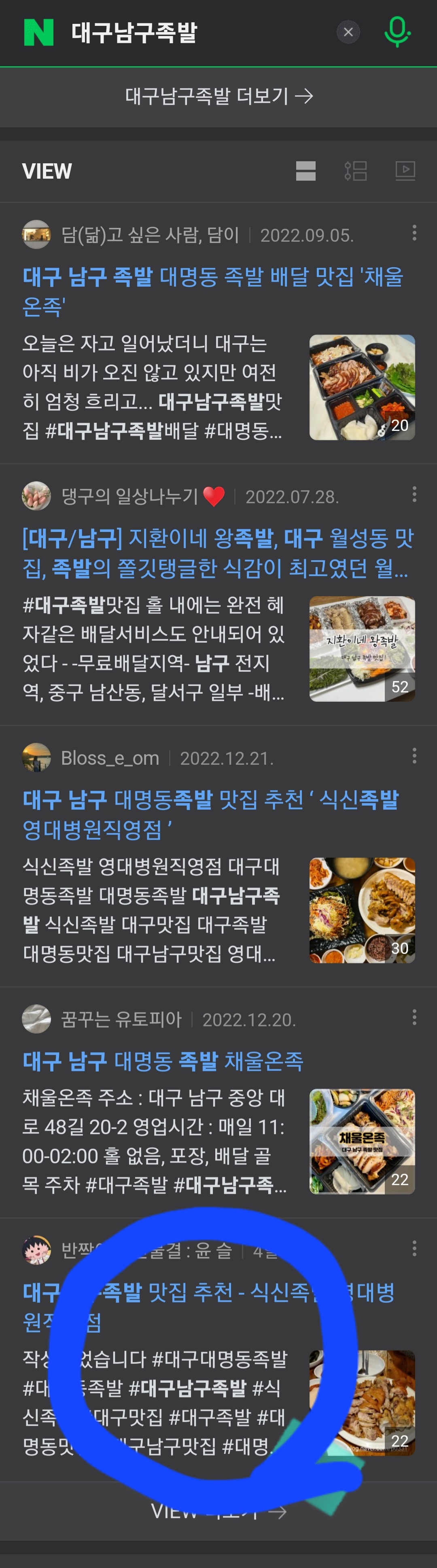Open the 지환이네 왕족발 thumbnail with 52 photos
This screenshot has height=1568, width=437.
point(362,648)
